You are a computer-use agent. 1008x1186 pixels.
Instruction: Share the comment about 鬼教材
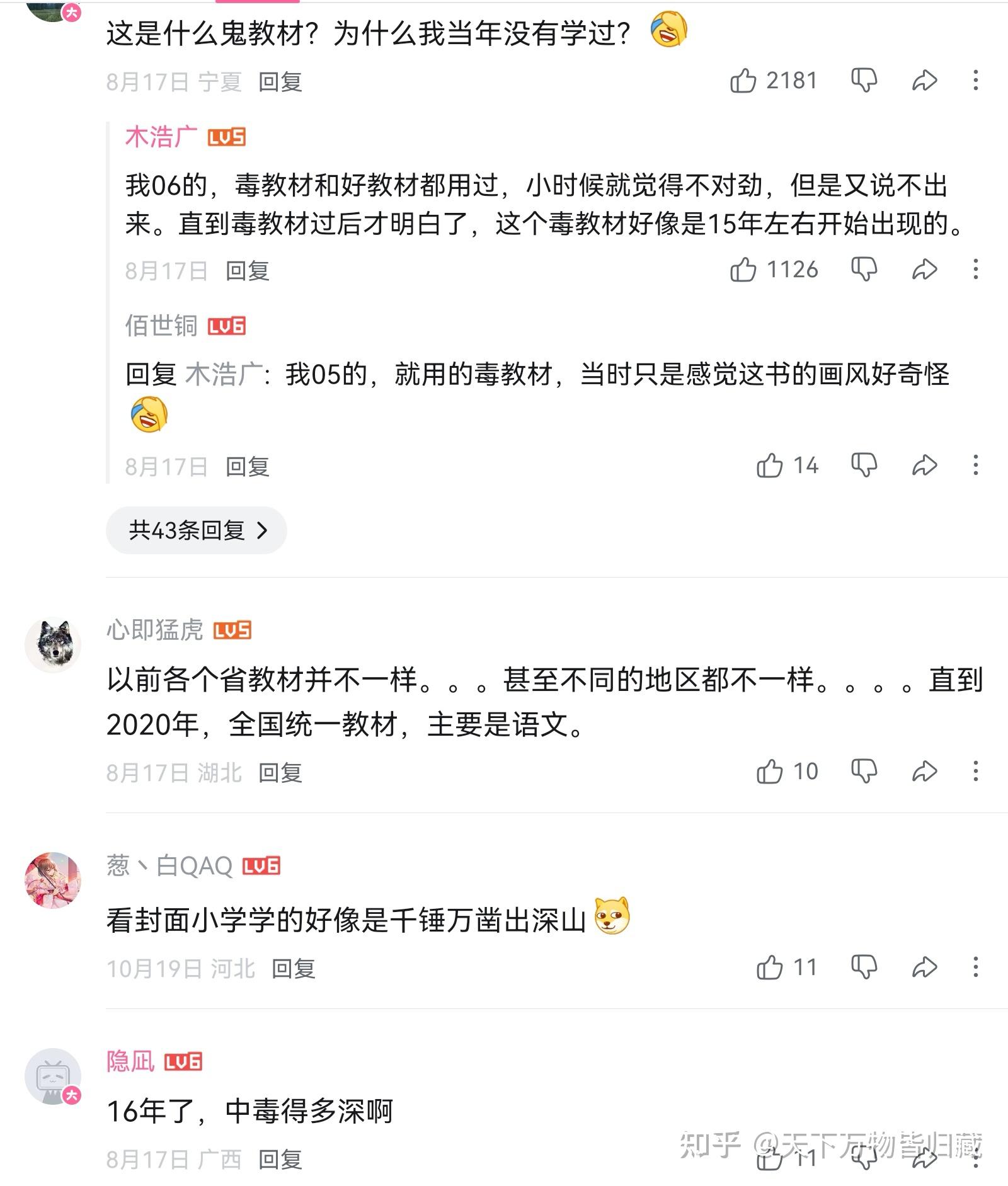click(x=924, y=81)
